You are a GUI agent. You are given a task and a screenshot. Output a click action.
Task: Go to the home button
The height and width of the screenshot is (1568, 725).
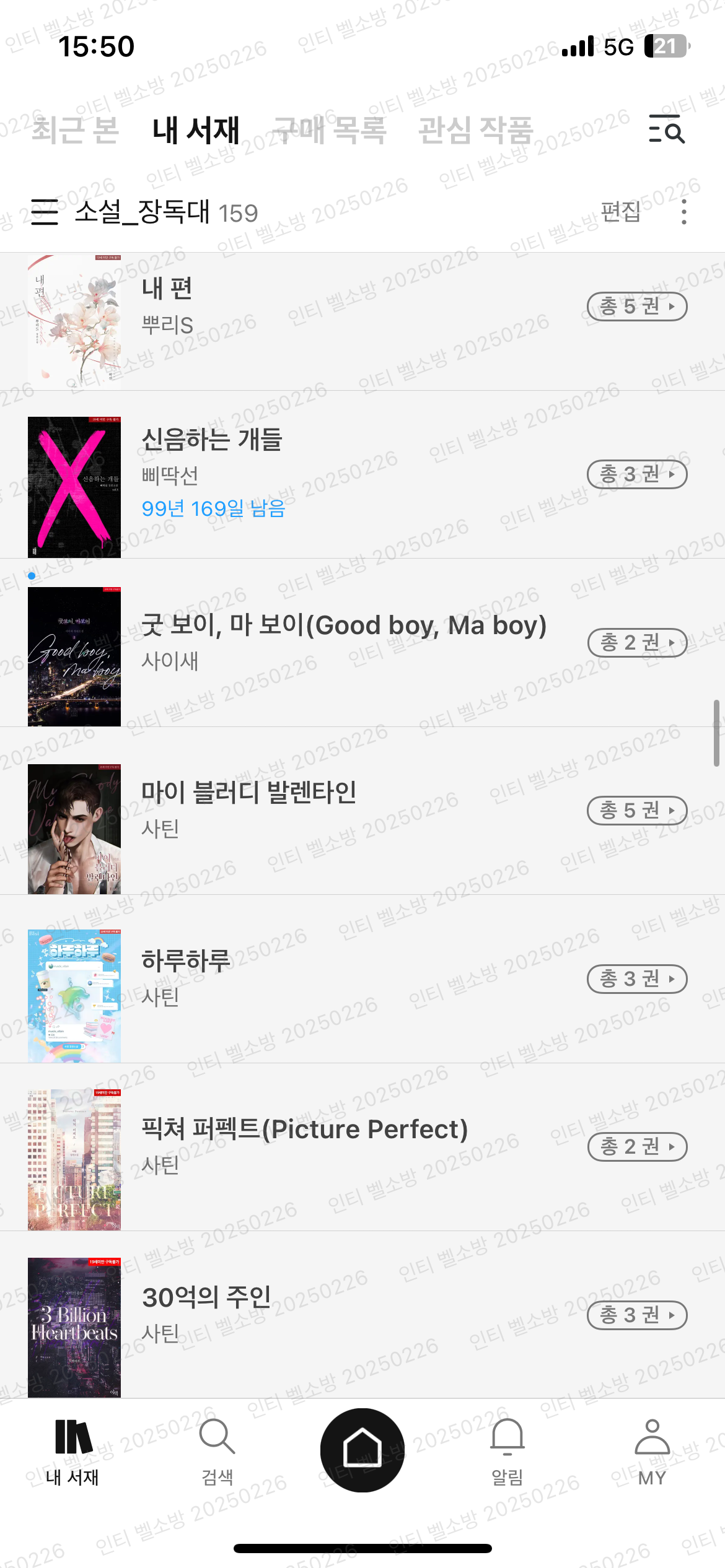pos(362,1450)
